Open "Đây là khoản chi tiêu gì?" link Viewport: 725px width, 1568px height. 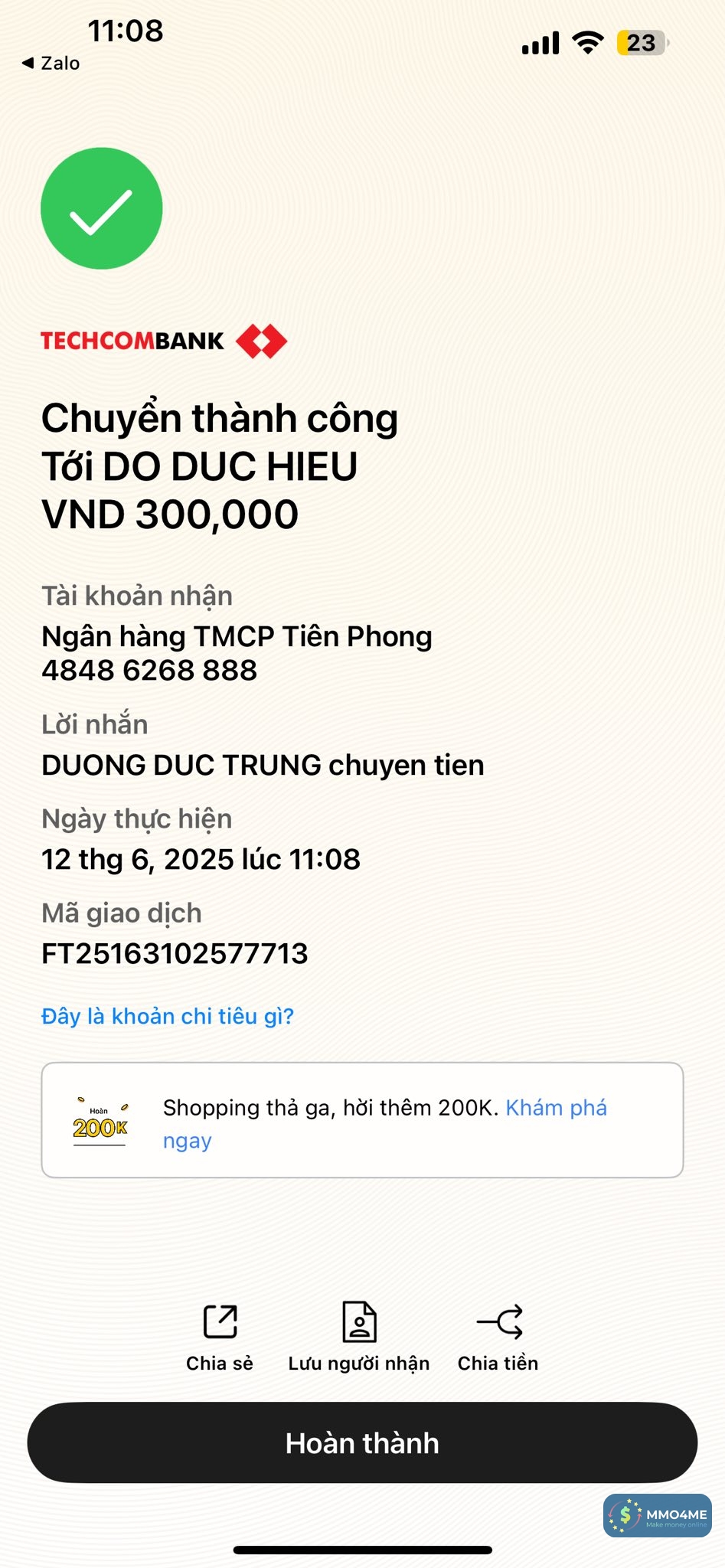pyautogui.click(x=168, y=1016)
